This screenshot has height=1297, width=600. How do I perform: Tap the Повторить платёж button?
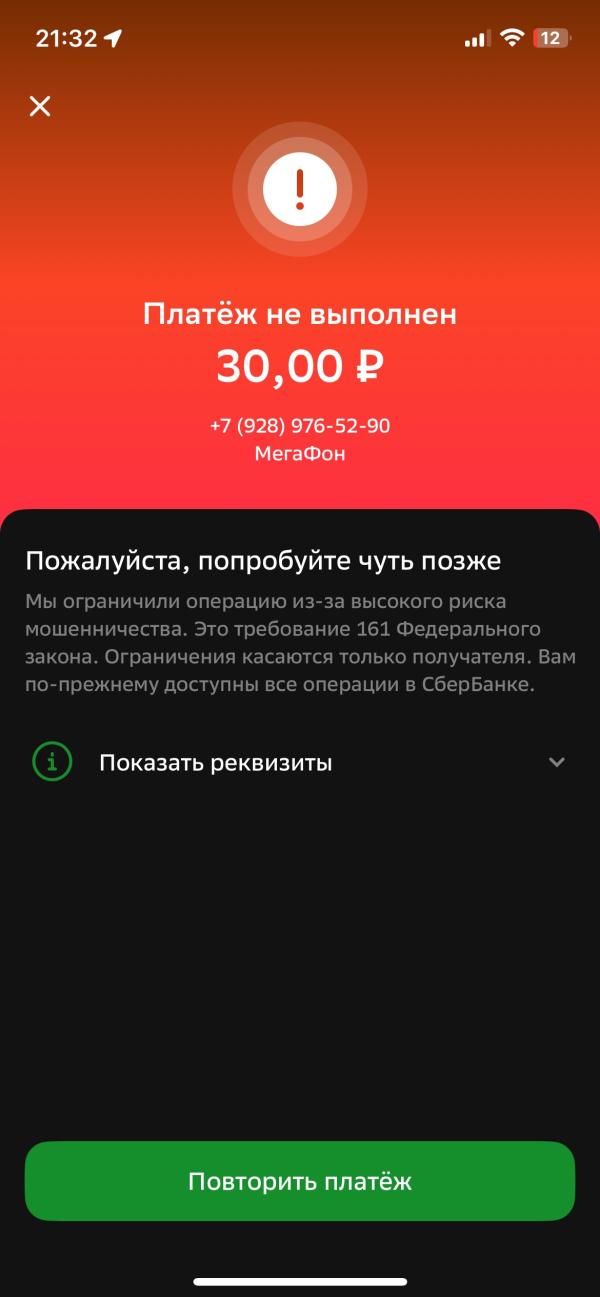(300, 1181)
